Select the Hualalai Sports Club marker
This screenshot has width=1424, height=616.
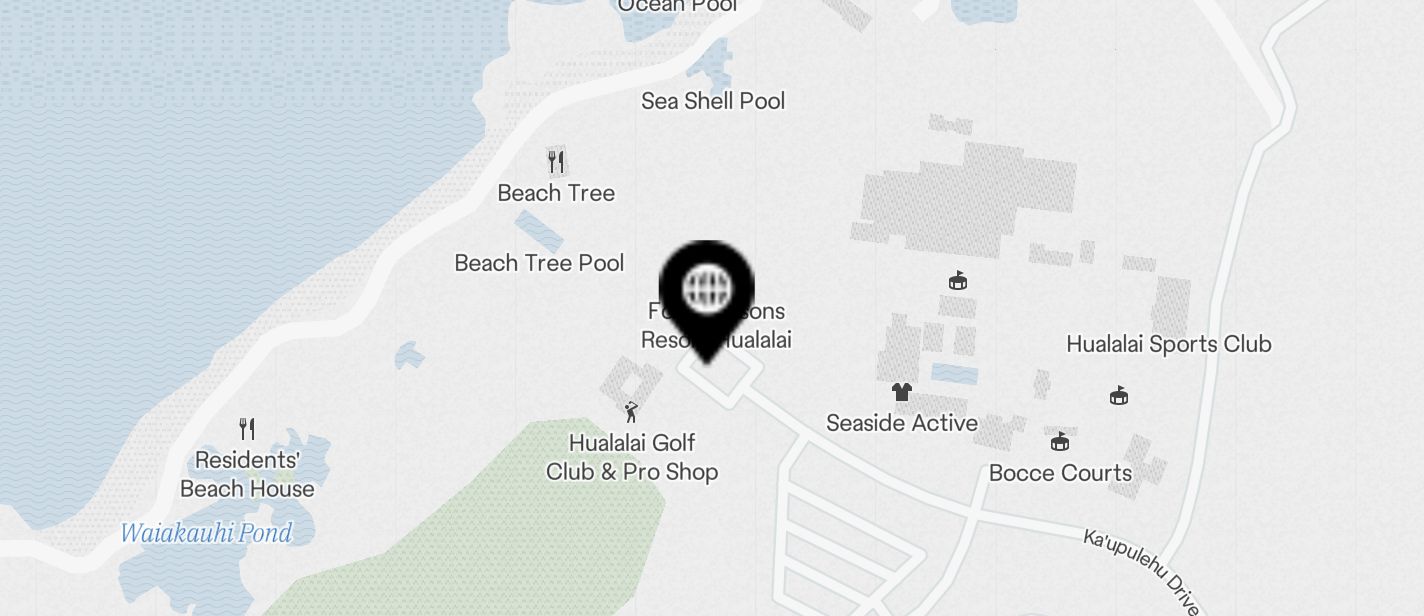[x=1119, y=396]
